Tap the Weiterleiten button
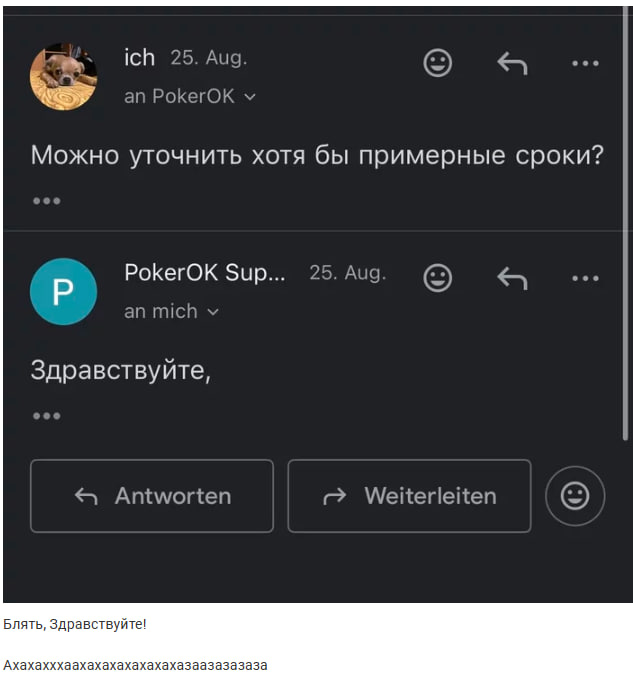Screen dimensions: 633x683 tap(409, 496)
